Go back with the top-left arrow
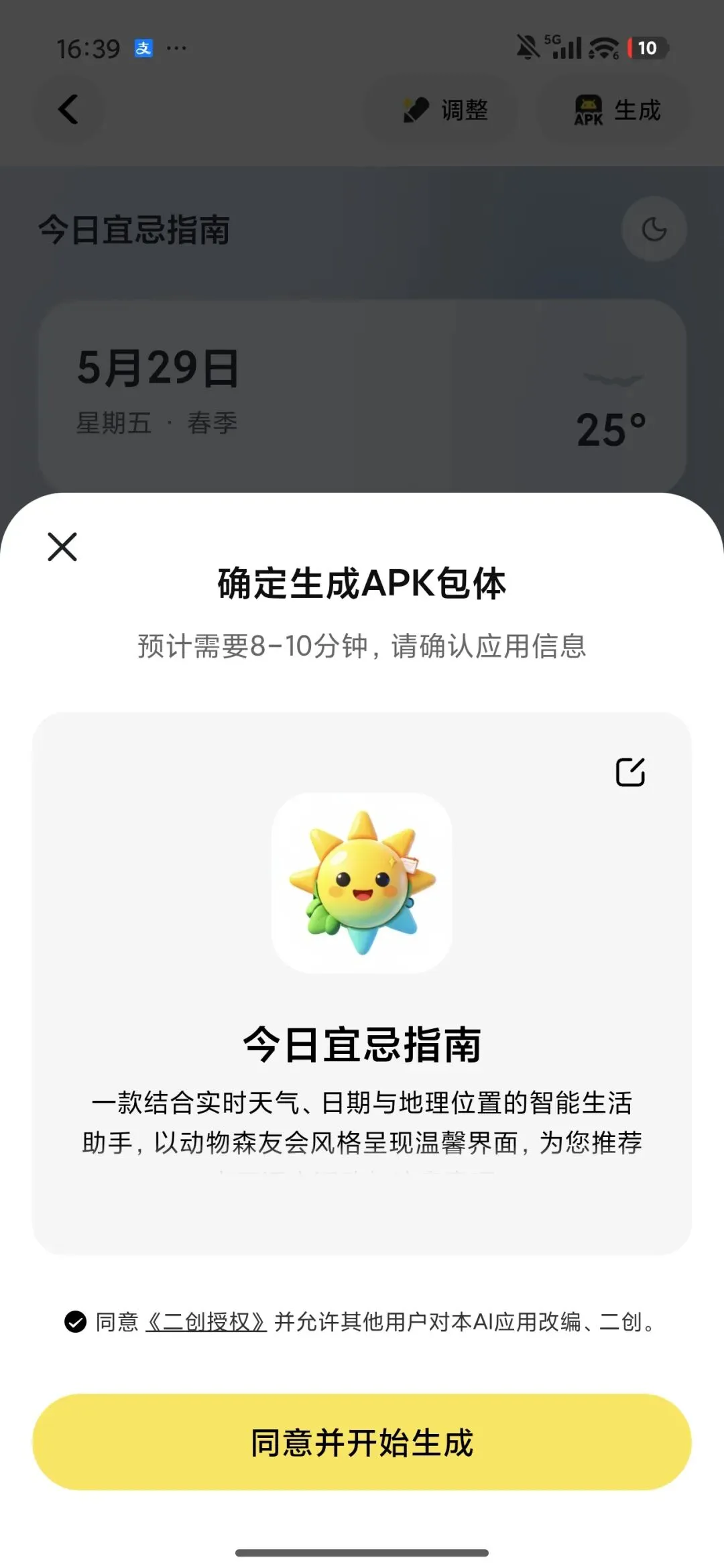This screenshot has width=724, height=1568. [68, 109]
